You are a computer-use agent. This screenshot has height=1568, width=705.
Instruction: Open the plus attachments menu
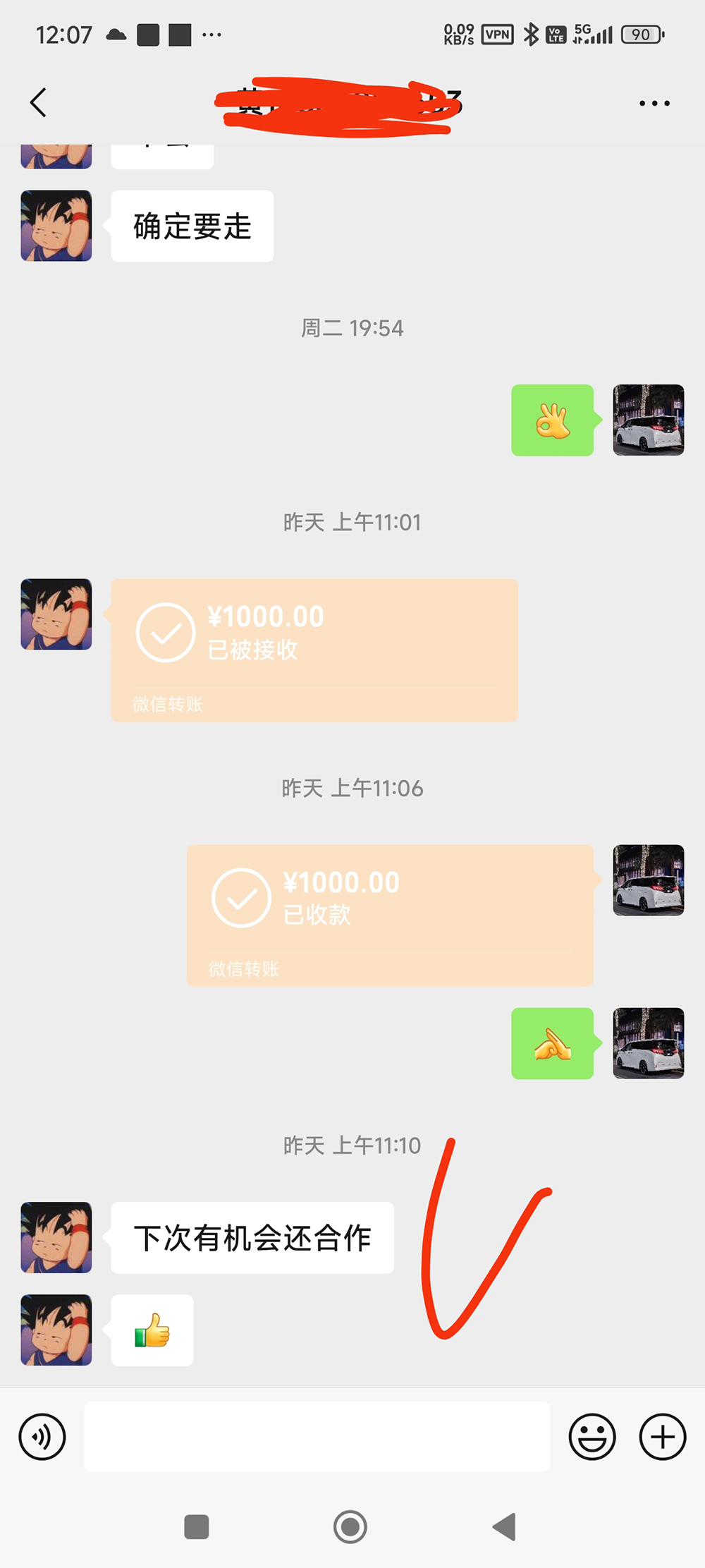pos(662,1437)
